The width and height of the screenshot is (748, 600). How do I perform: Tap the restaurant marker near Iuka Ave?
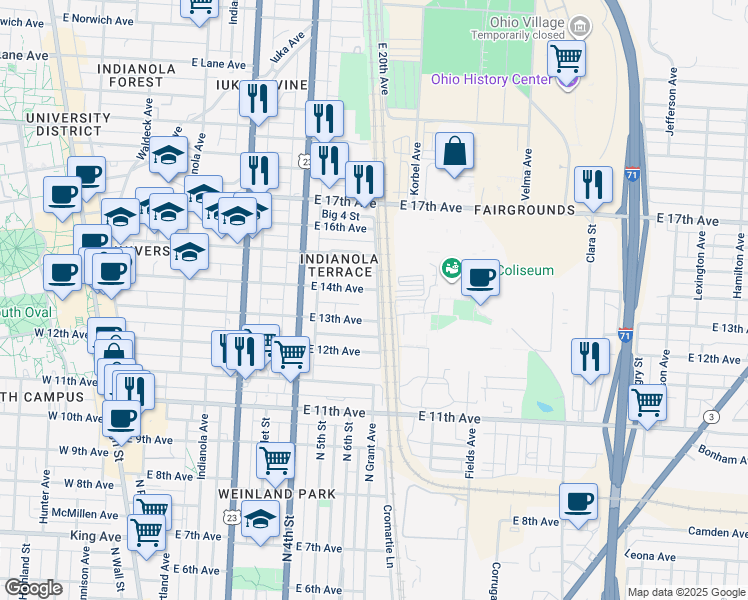(x=258, y=98)
